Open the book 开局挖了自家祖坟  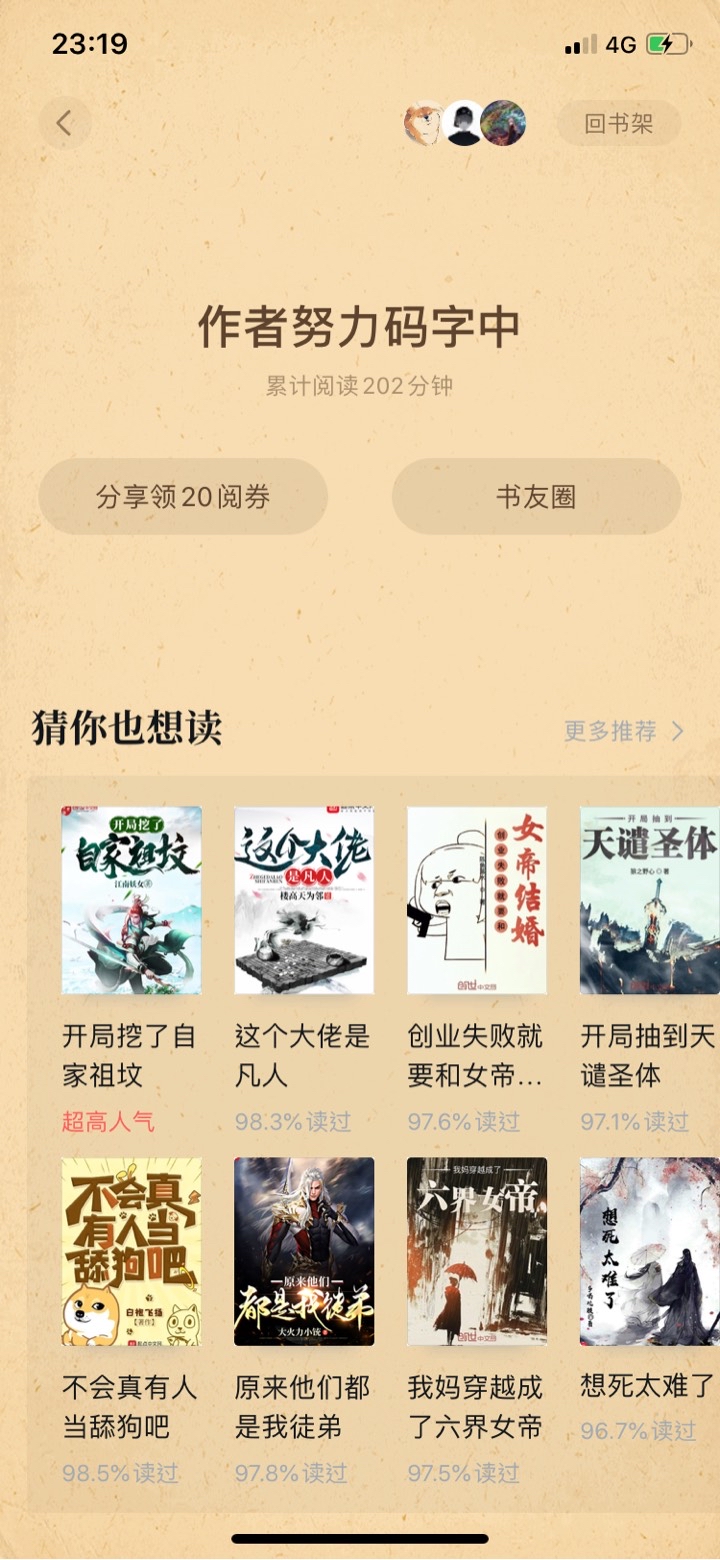coord(131,900)
